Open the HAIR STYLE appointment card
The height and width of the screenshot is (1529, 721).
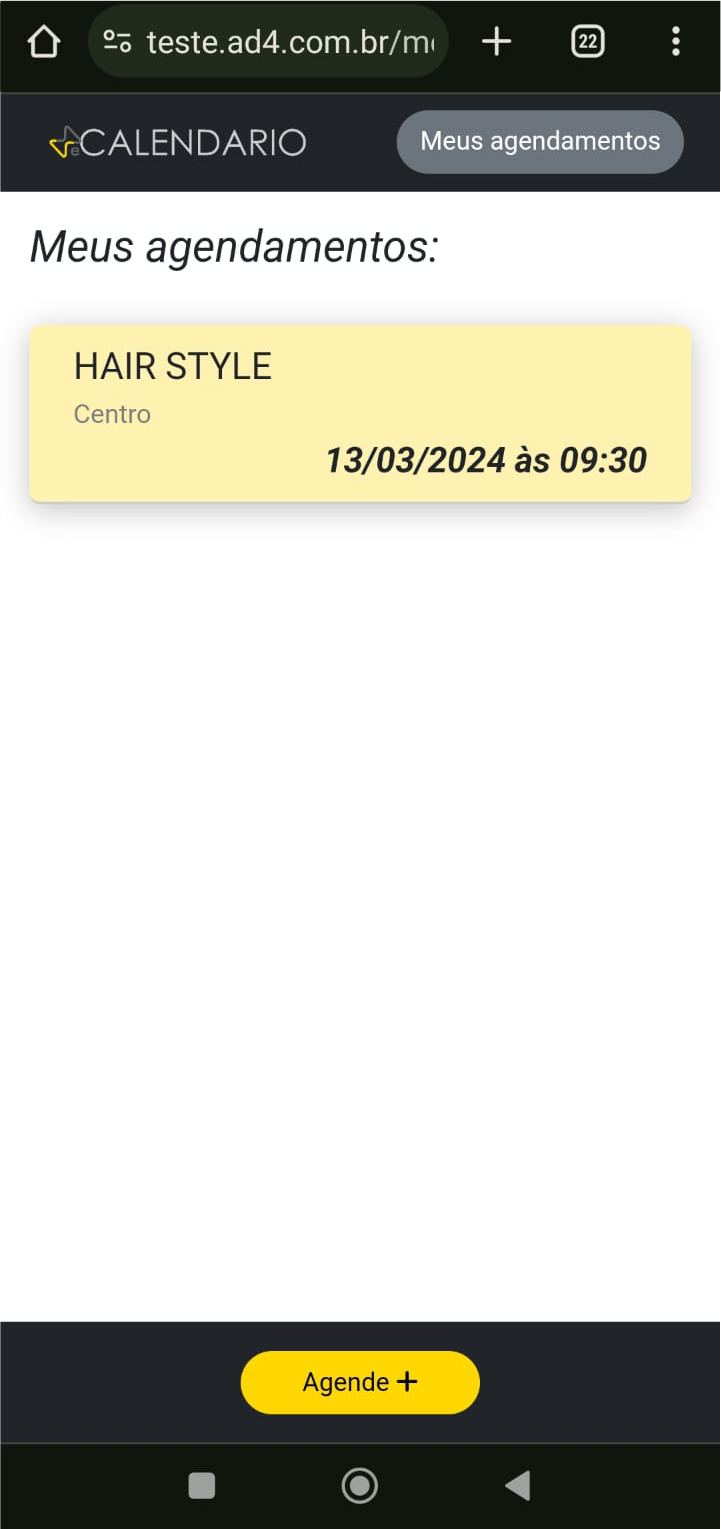tap(360, 413)
